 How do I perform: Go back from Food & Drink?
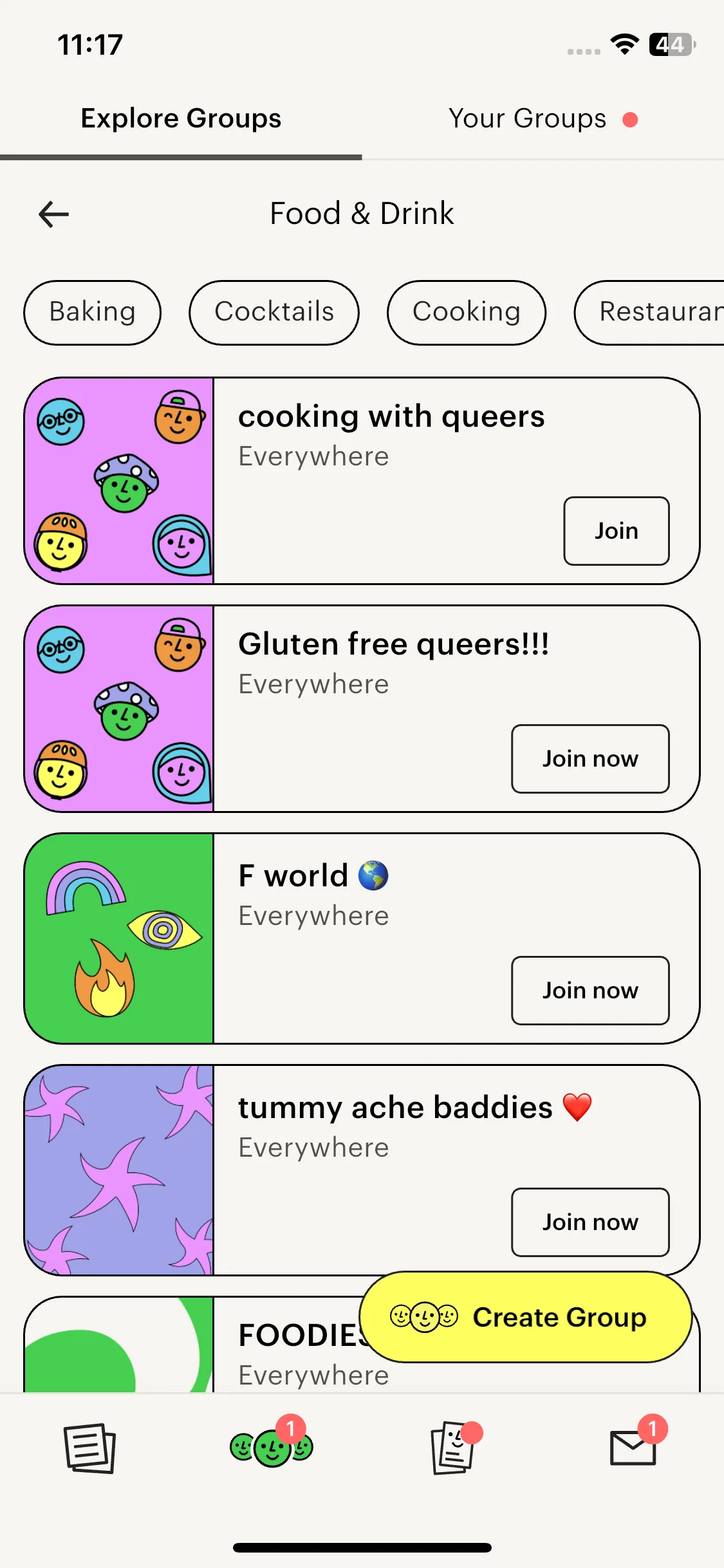click(x=54, y=214)
